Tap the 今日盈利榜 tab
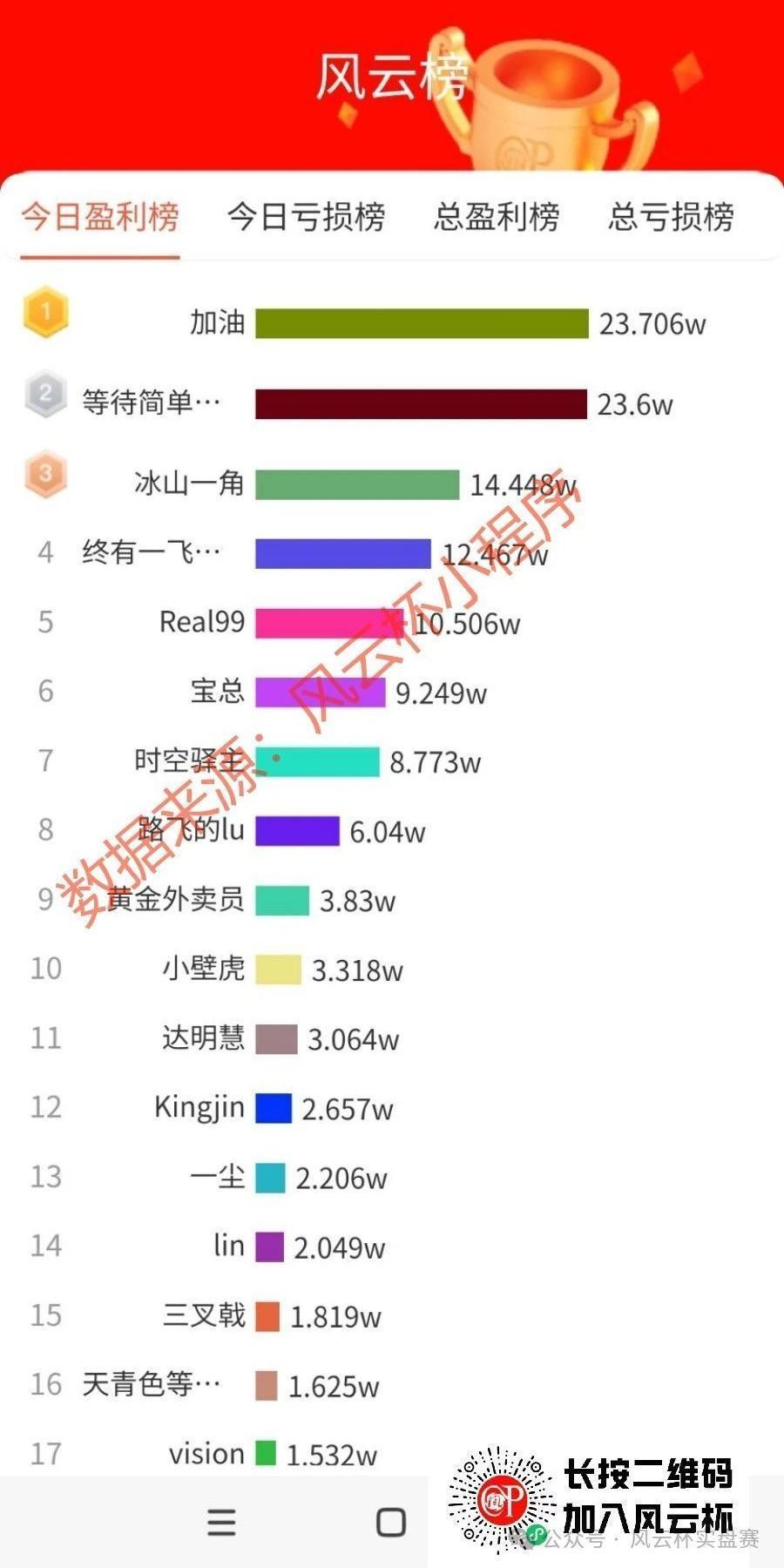 100,217
